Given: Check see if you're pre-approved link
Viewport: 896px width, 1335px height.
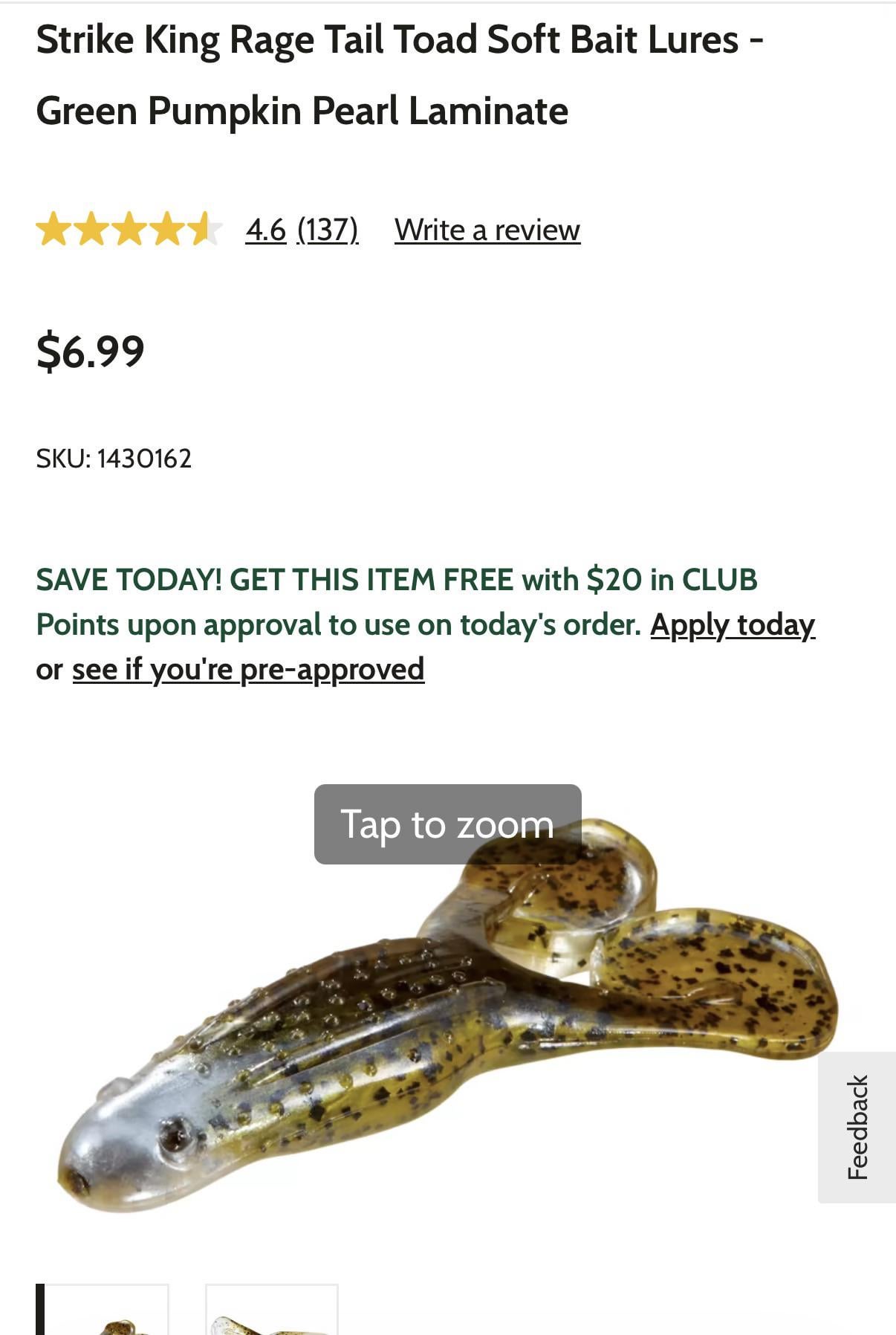Looking at the screenshot, I should pyautogui.click(x=248, y=669).
